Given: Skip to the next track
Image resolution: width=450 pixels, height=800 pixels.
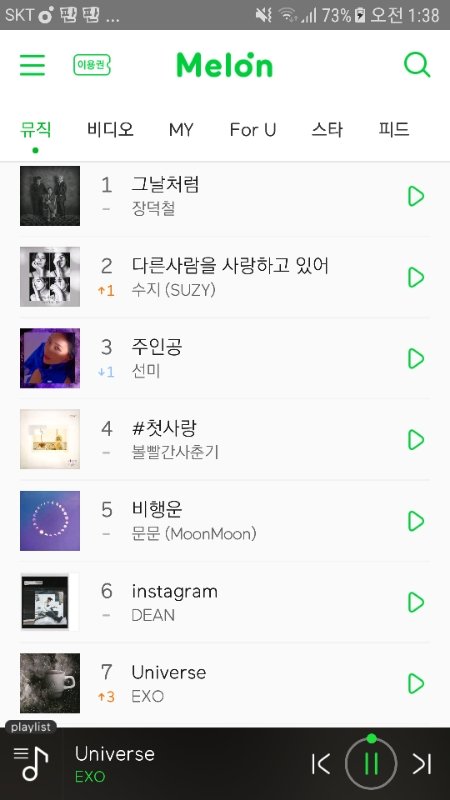Looking at the screenshot, I should point(422,764).
